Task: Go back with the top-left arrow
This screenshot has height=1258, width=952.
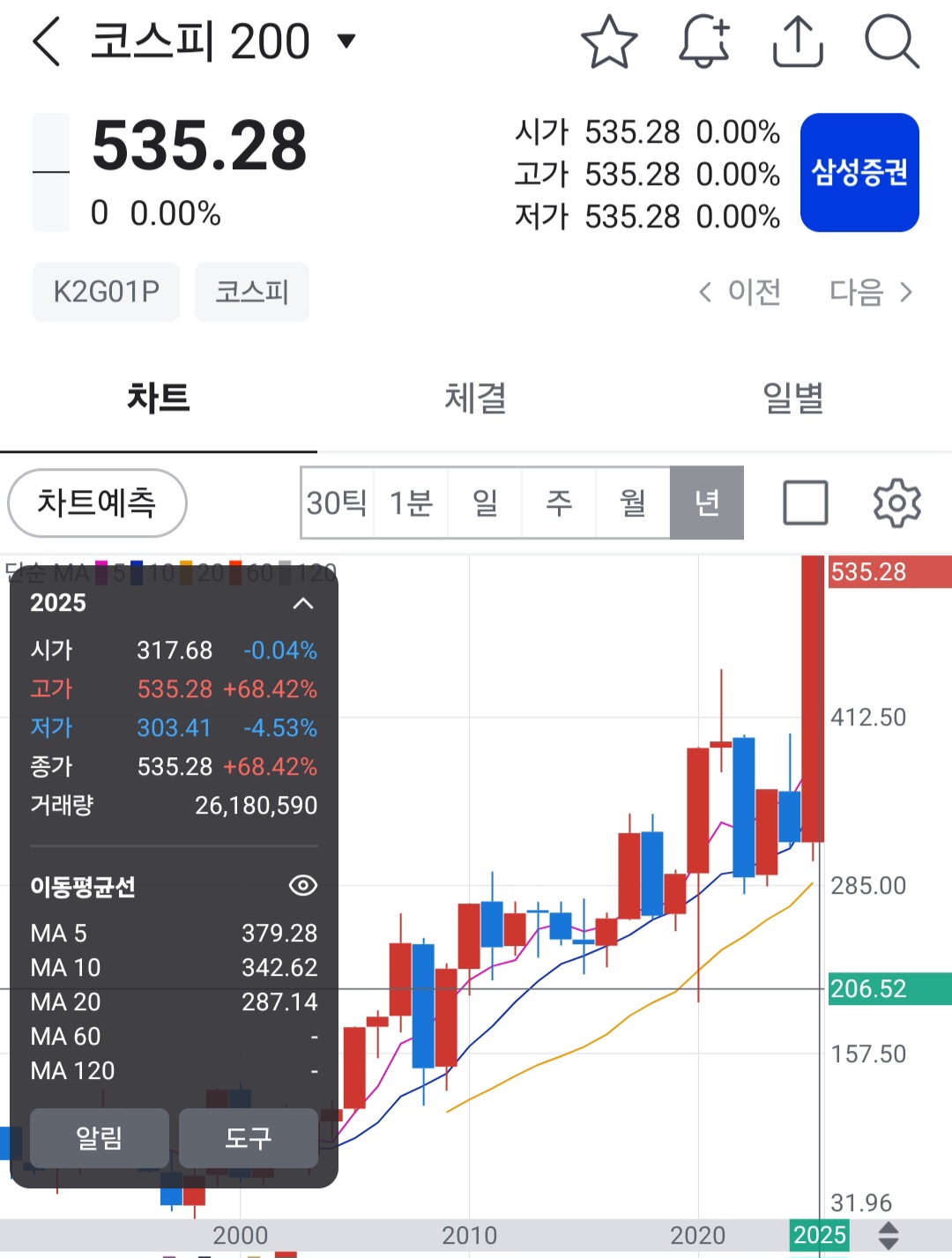Action: (x=48, y=41)
